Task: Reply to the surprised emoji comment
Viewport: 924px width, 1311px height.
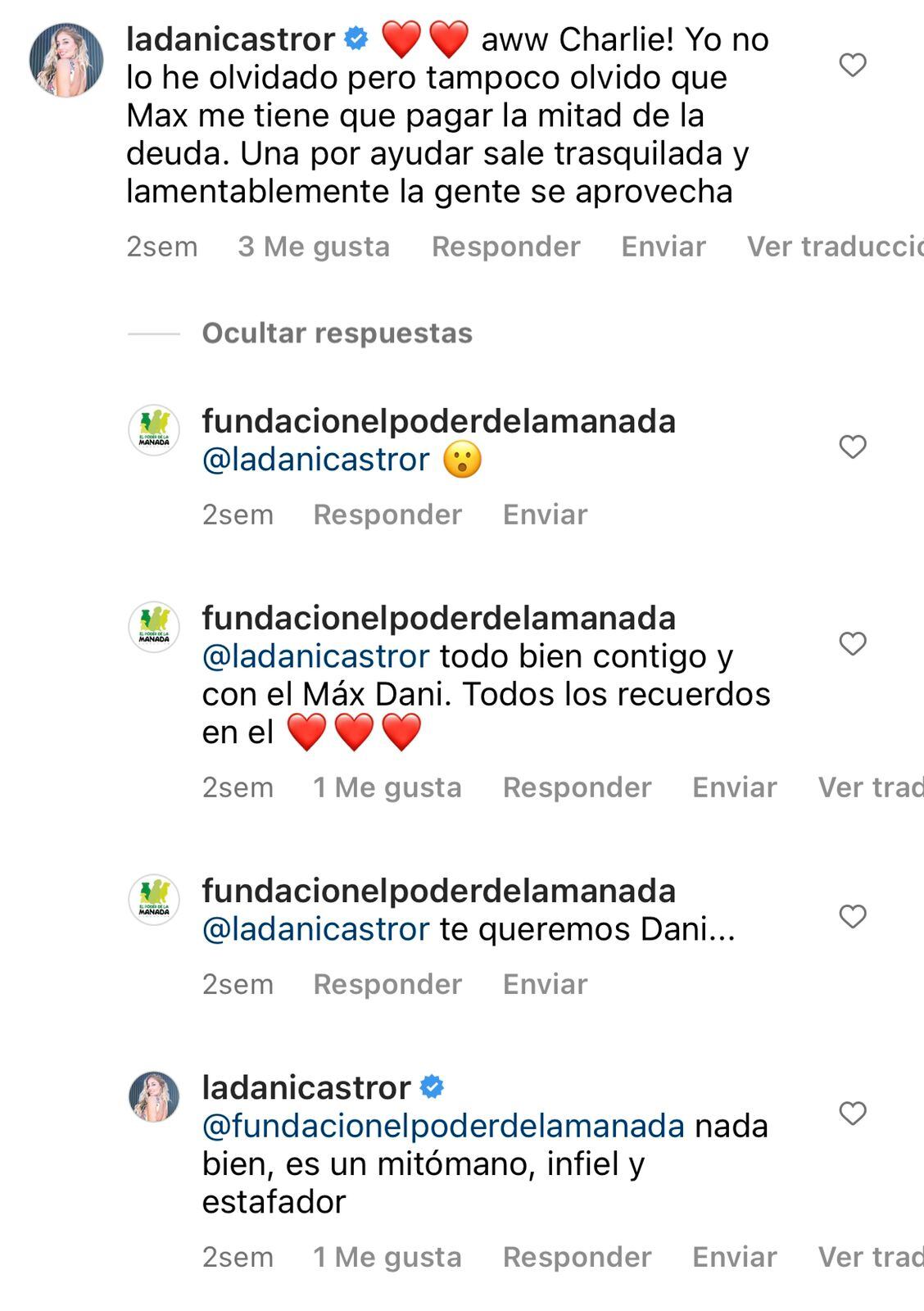Action: (x=387, y=515)
